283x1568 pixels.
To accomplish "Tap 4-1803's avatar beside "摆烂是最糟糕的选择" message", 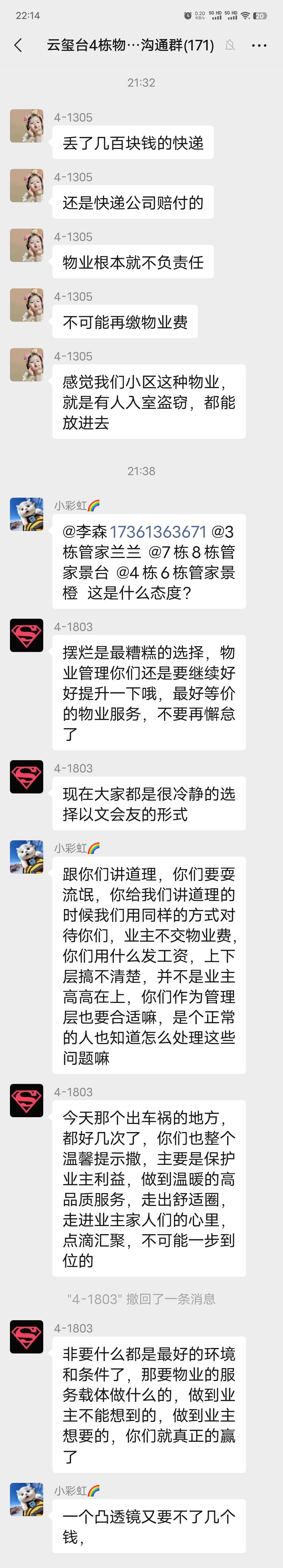I will [x=26, y=635].
